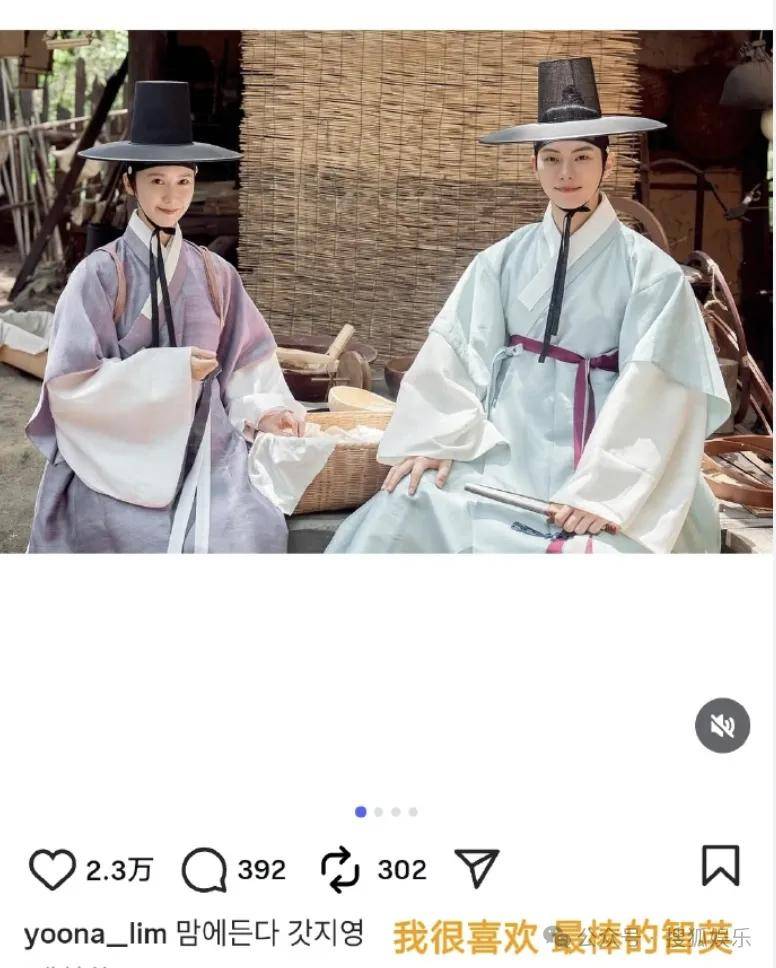776x968 pixels.
Task: Open the comments on this post
Action: 204,870
